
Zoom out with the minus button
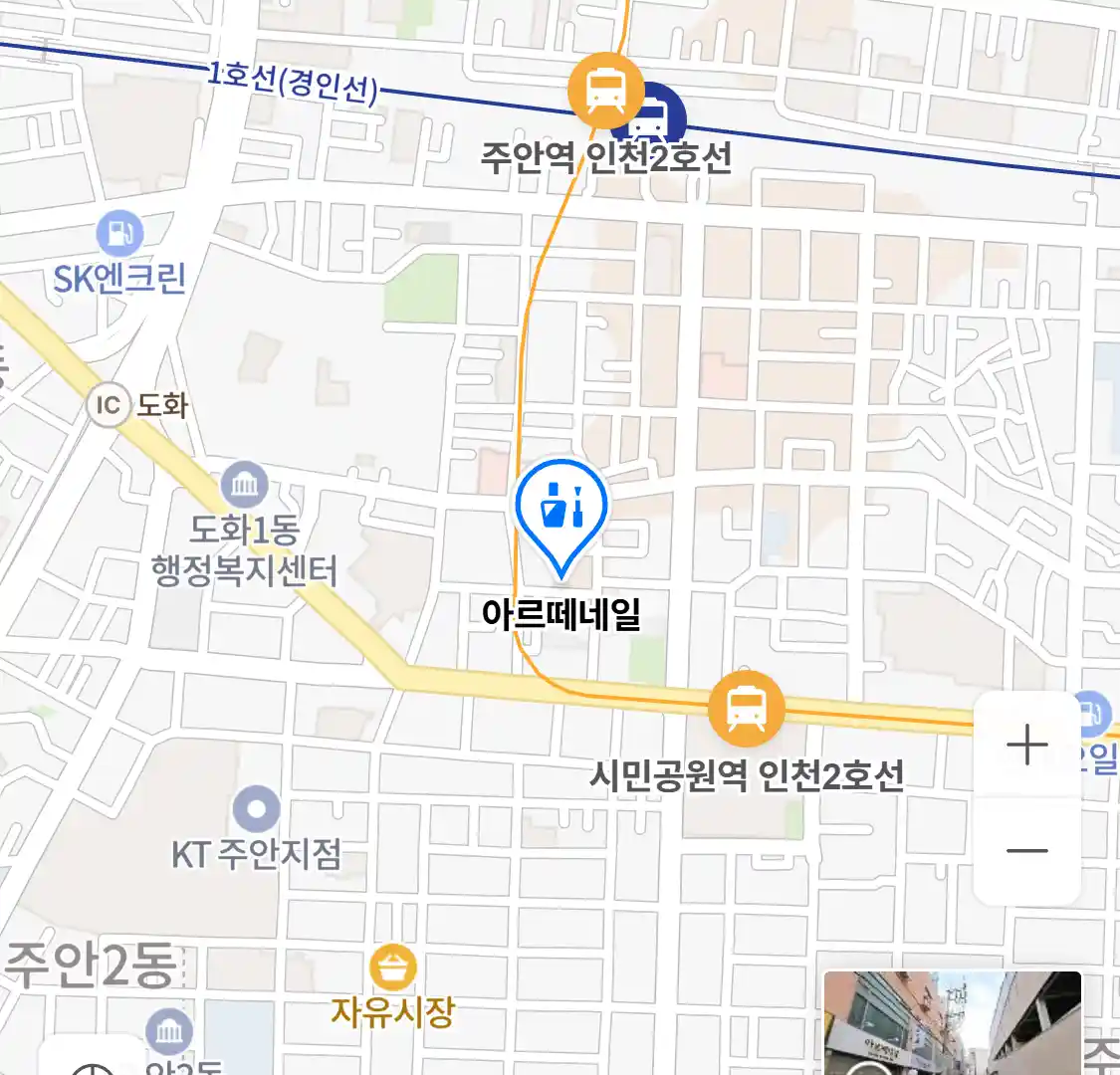[x=1026, y=851]
